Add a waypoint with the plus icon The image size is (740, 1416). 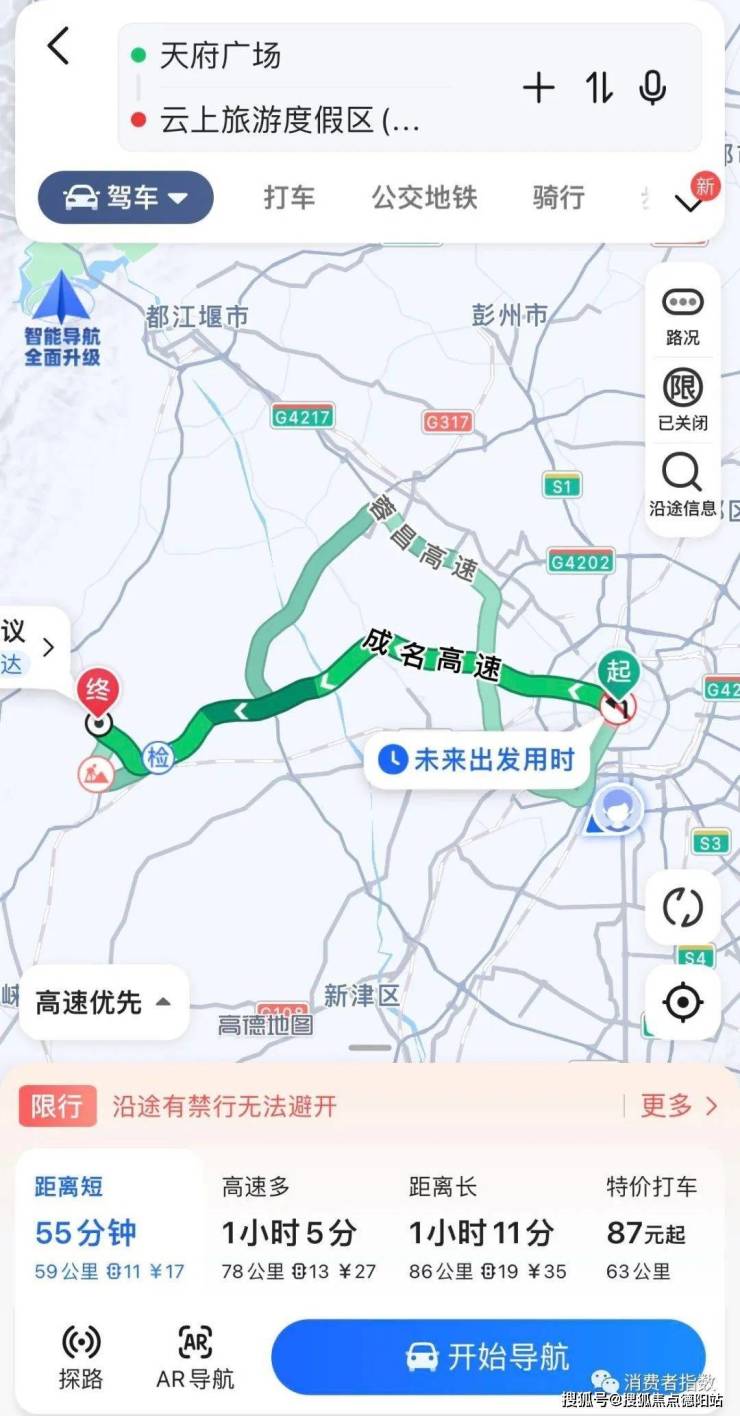pyautogui.click(x=538, y=88)
